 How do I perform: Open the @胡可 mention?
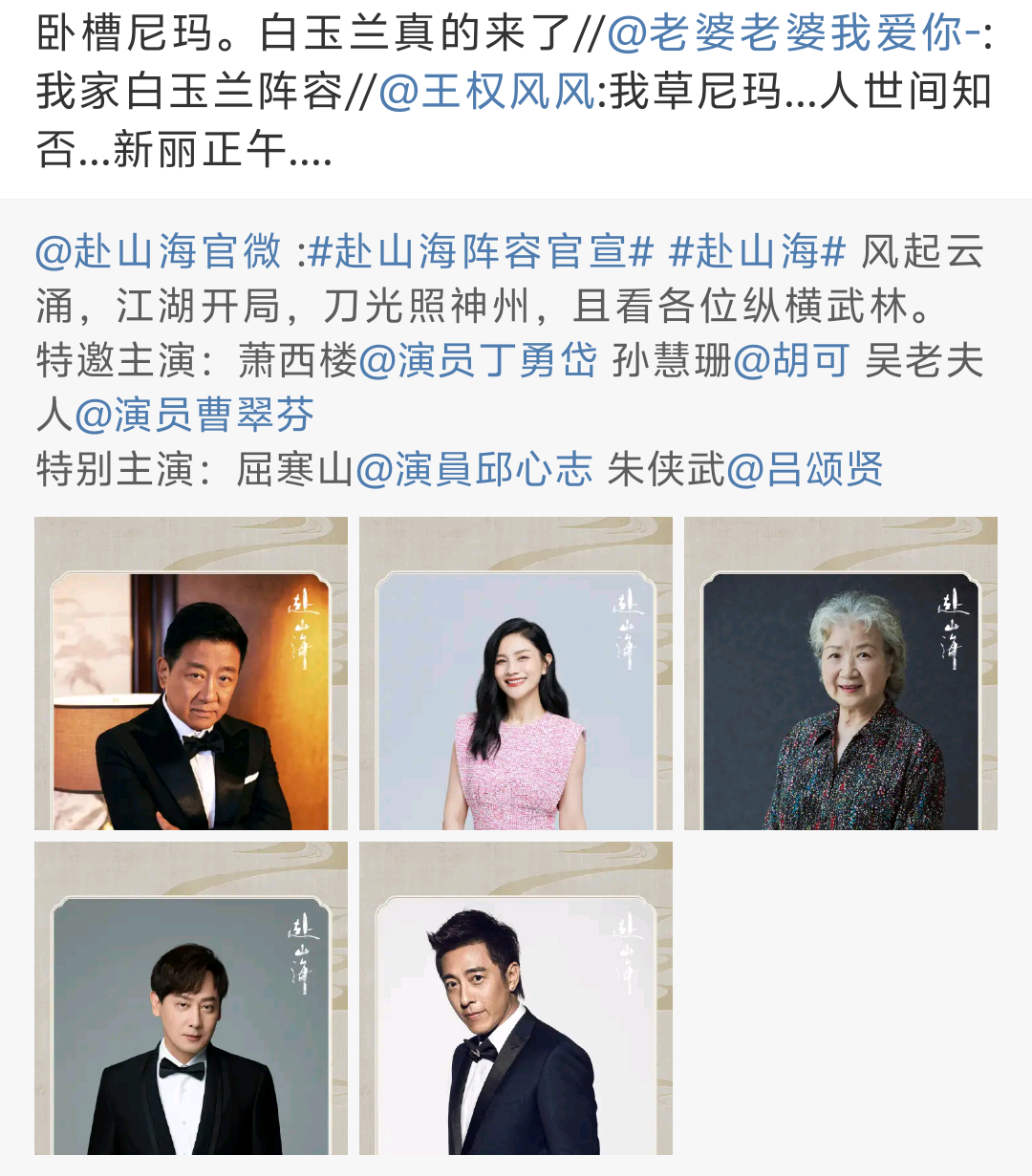coord(791,360)
